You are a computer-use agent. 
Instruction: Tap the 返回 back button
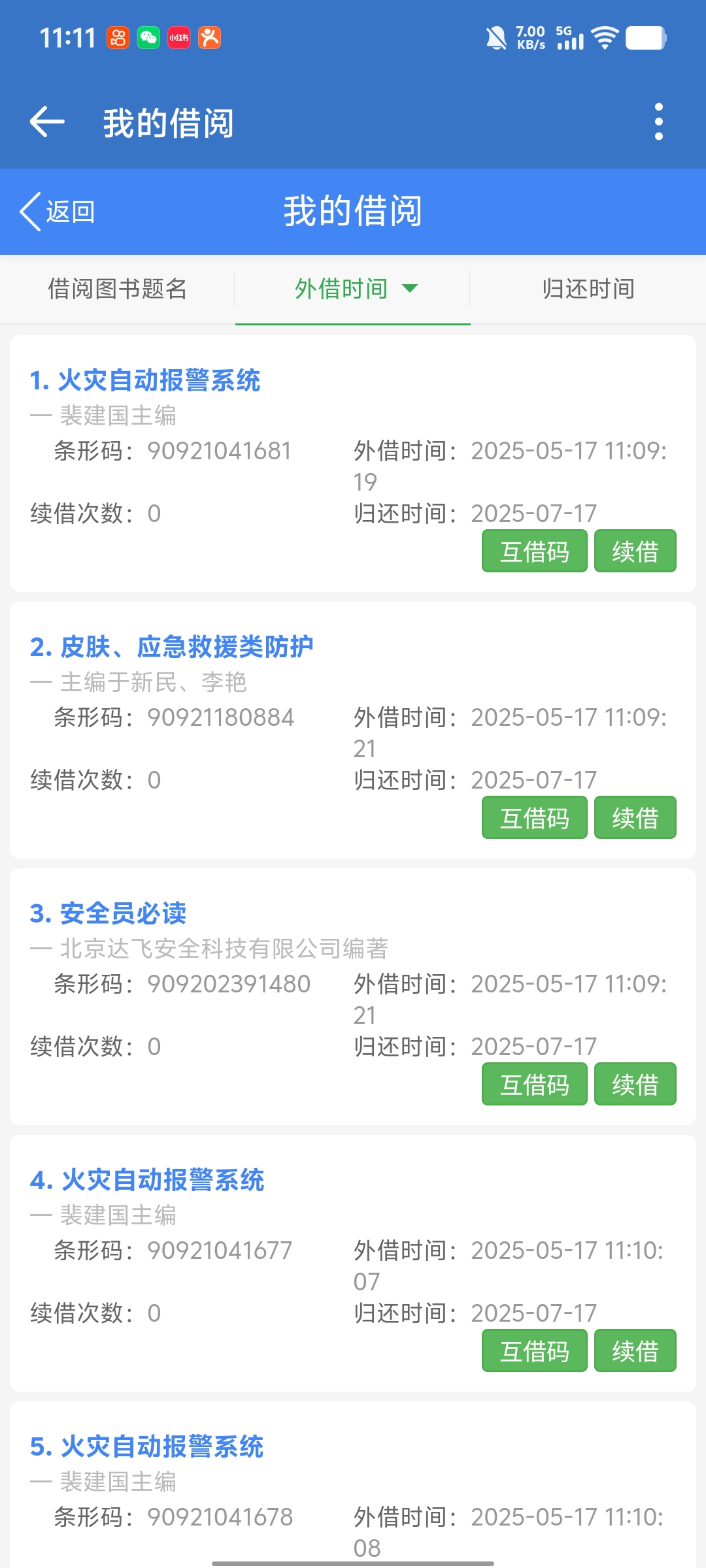coord(58,212)
